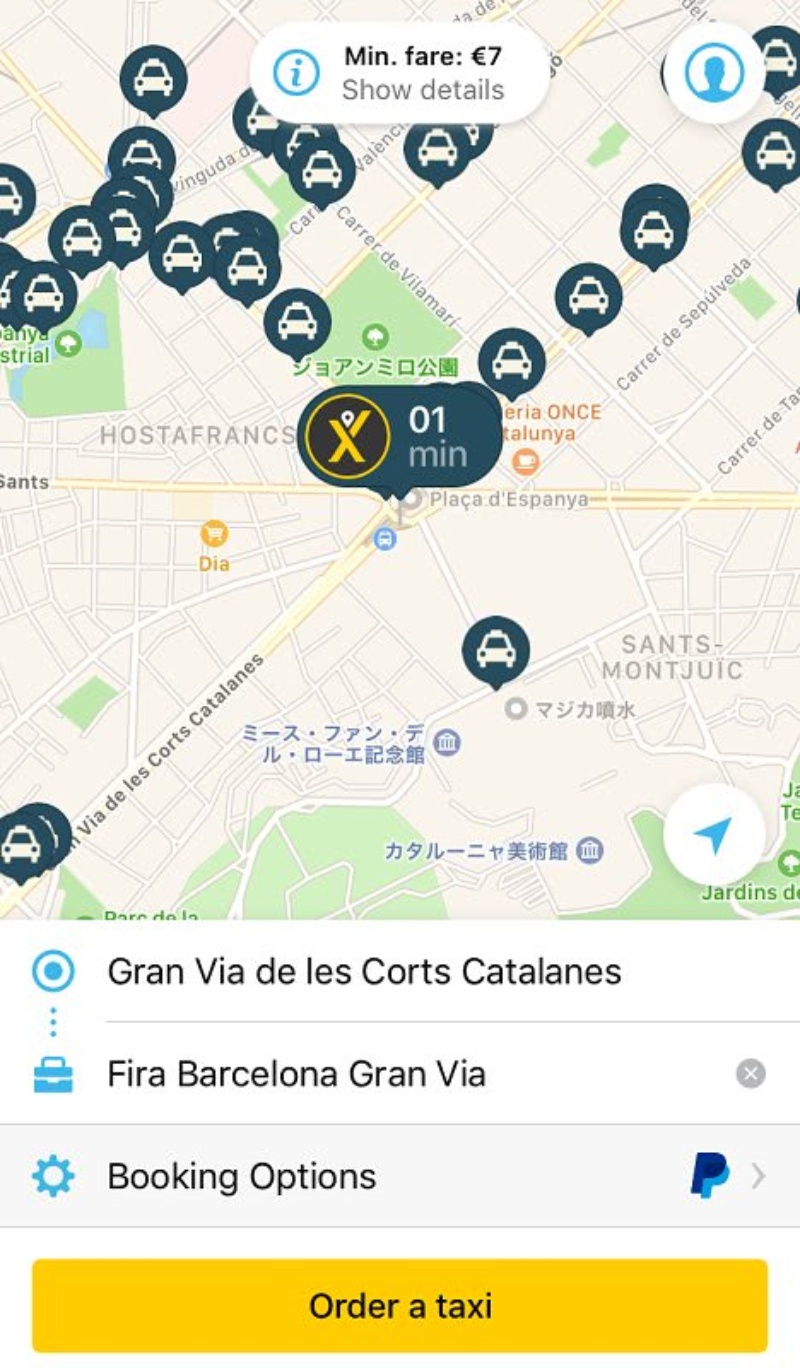800x1368 pixels.
Task: Edit pickup address Gran Via de les Corts Catalanes
Action: tap(364, 971)
